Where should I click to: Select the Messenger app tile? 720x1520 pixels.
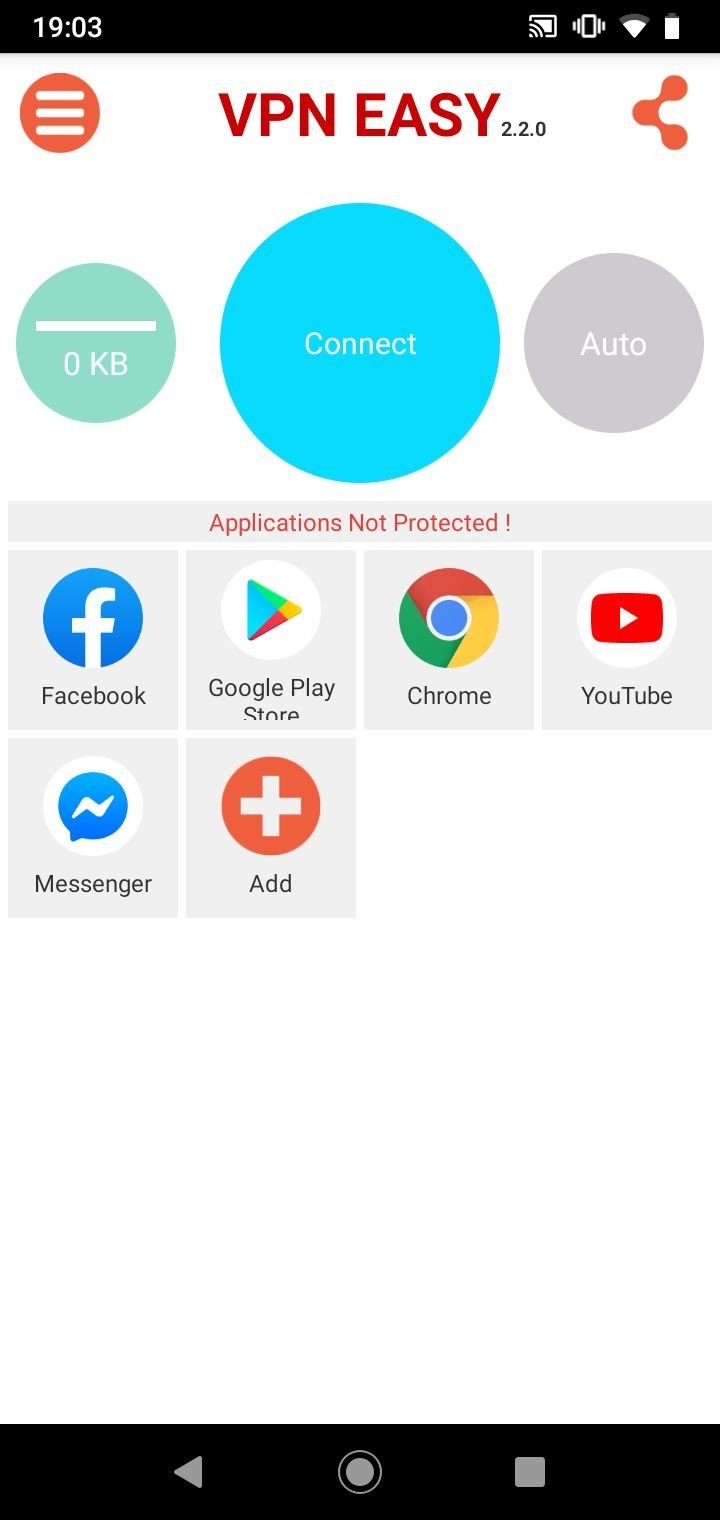click(x=93, y=827)
